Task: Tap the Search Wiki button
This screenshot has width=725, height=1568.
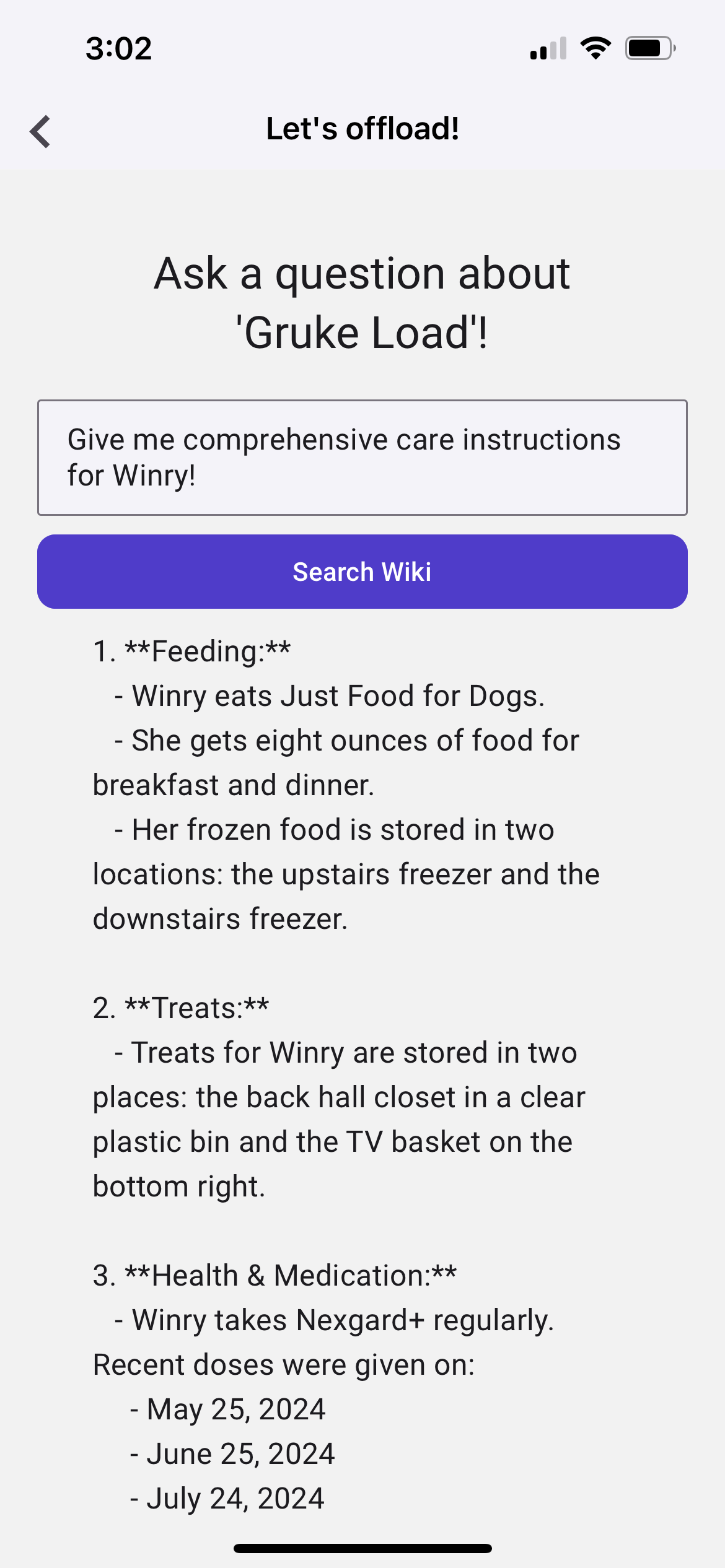Action: click(362, 572)
